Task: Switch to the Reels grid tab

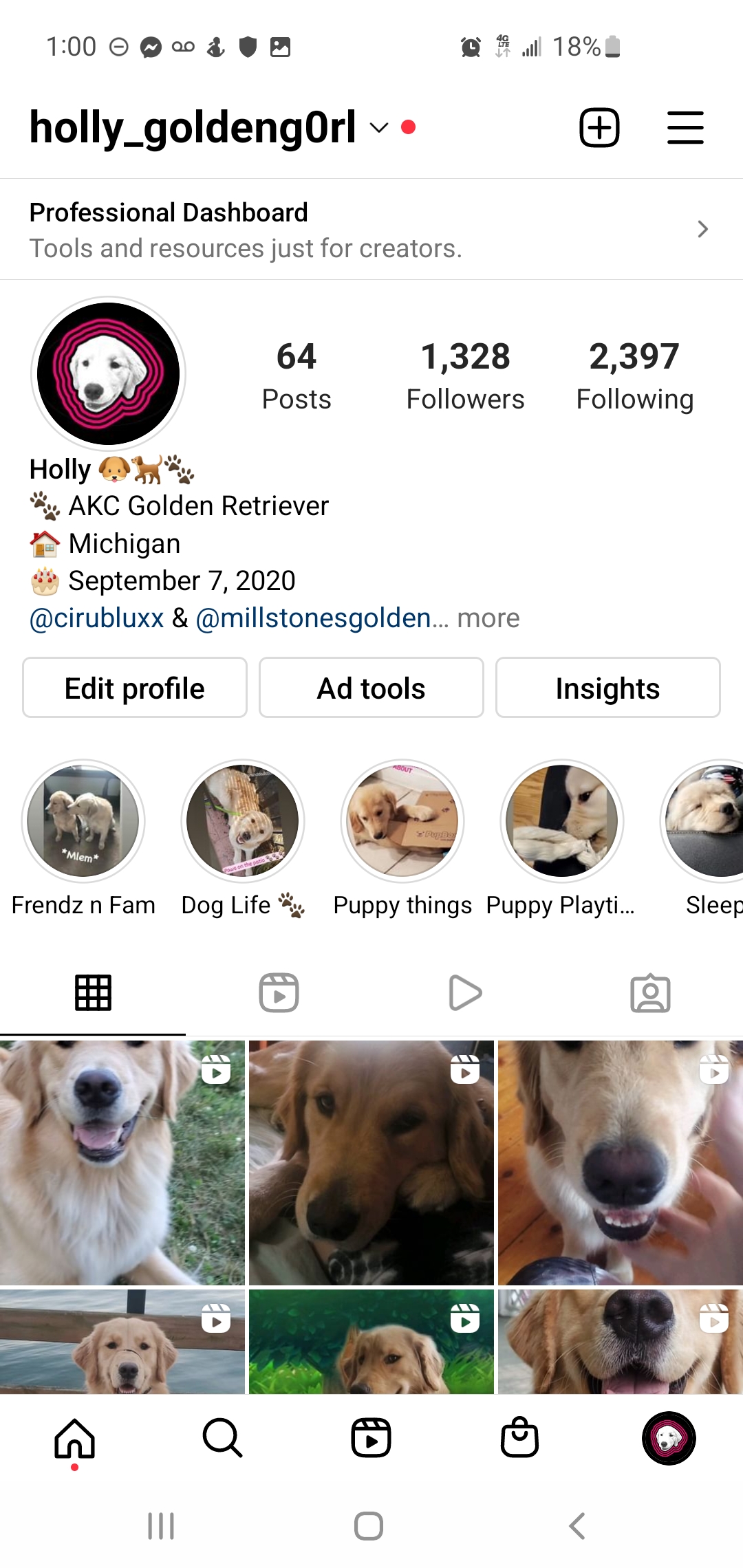Action: 278,992
